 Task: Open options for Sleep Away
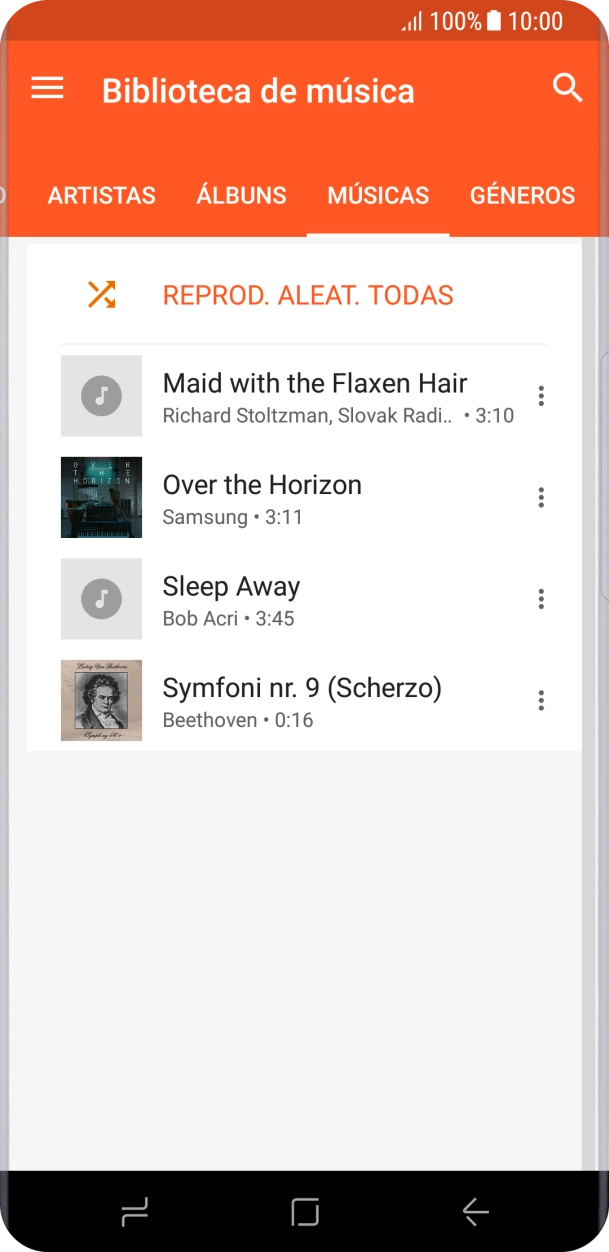[541, 599]
